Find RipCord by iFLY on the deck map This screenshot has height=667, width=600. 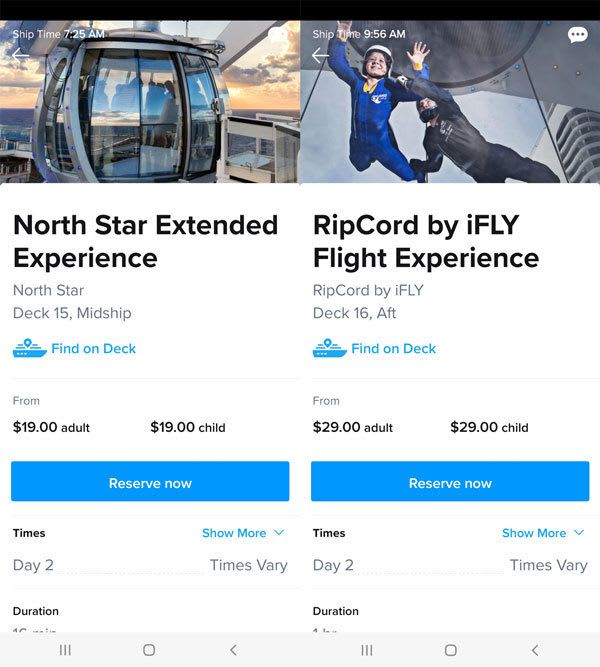[393, 349]
